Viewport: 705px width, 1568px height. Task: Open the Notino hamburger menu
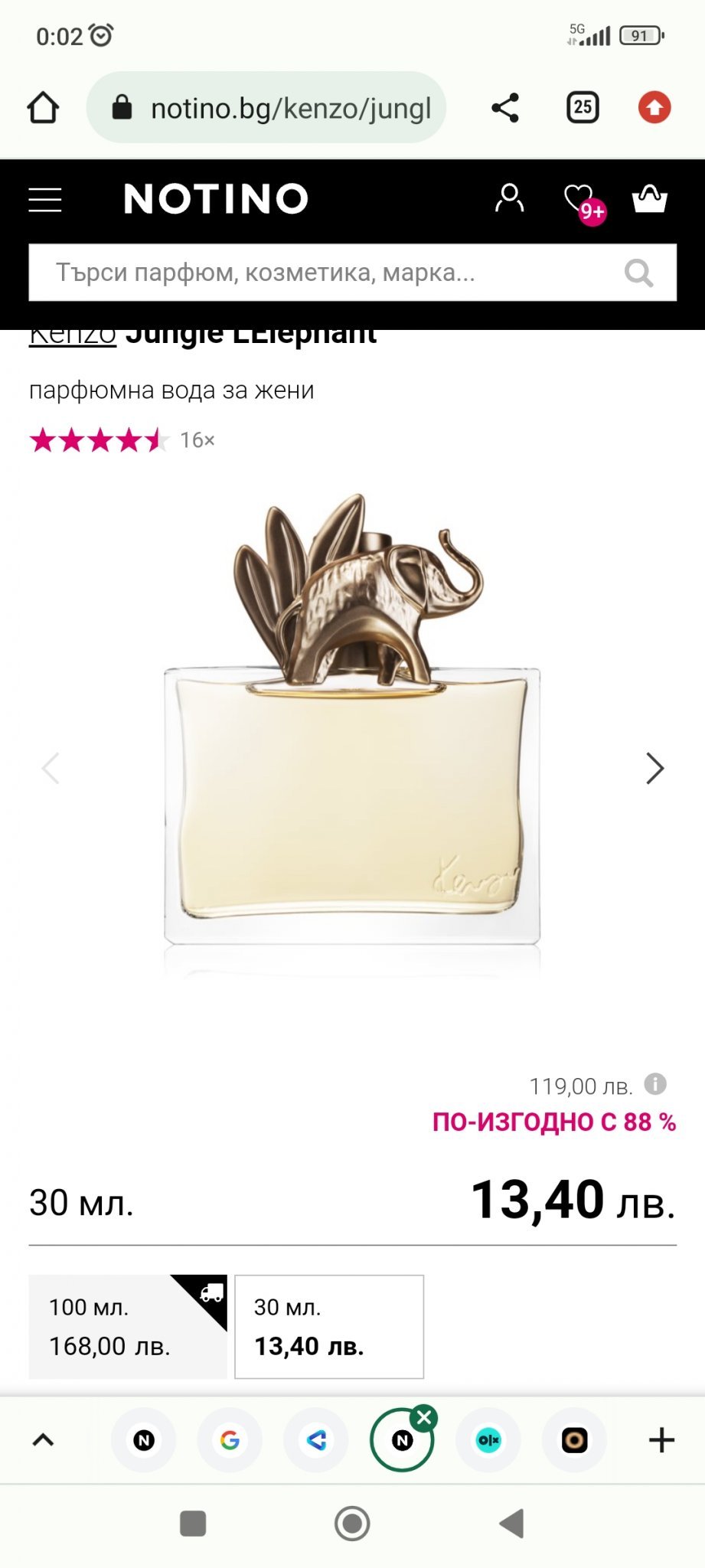[x=45, y=200]
